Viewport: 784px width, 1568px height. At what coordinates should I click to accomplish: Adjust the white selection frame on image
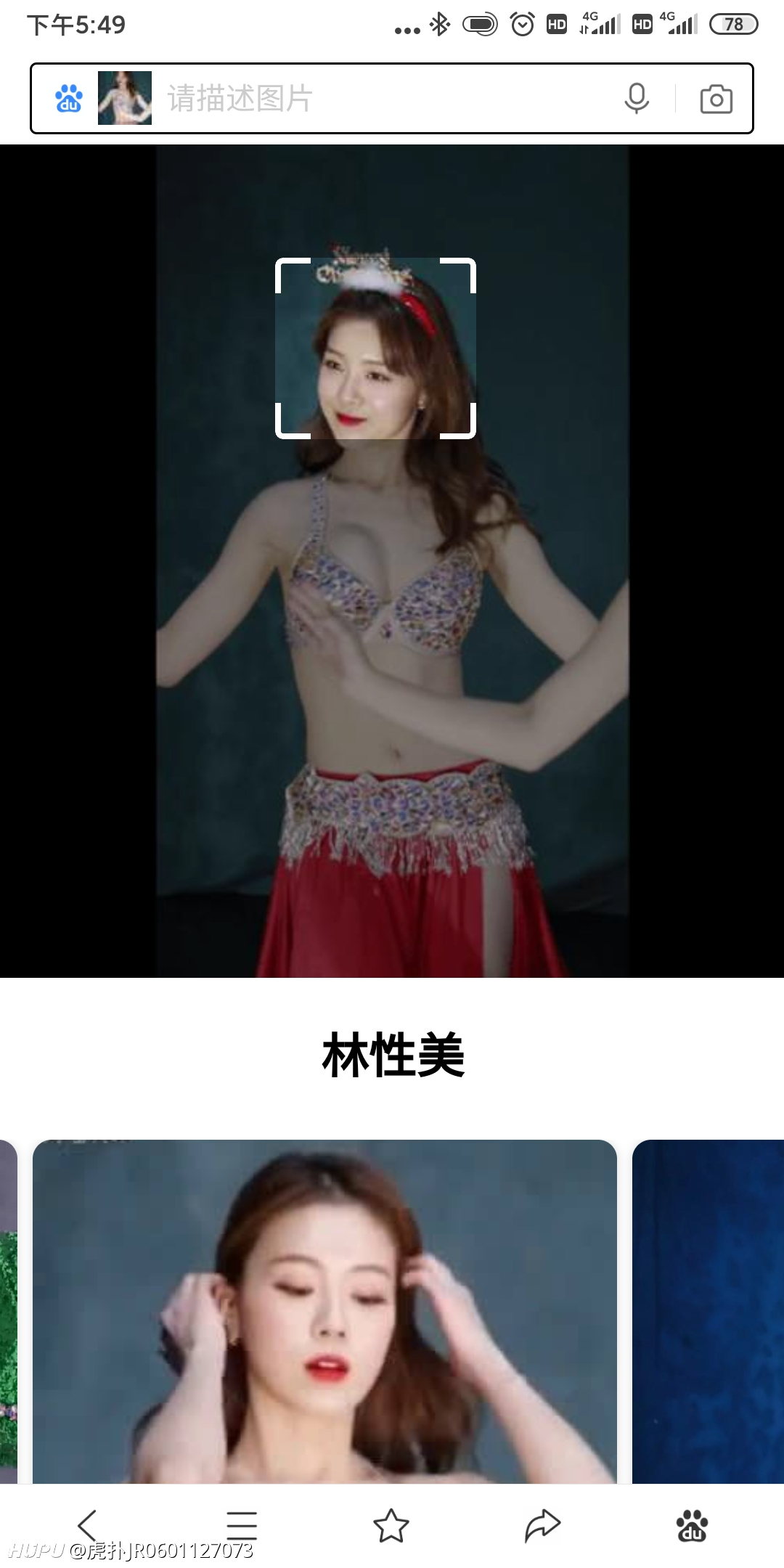[x=375, y=348]
